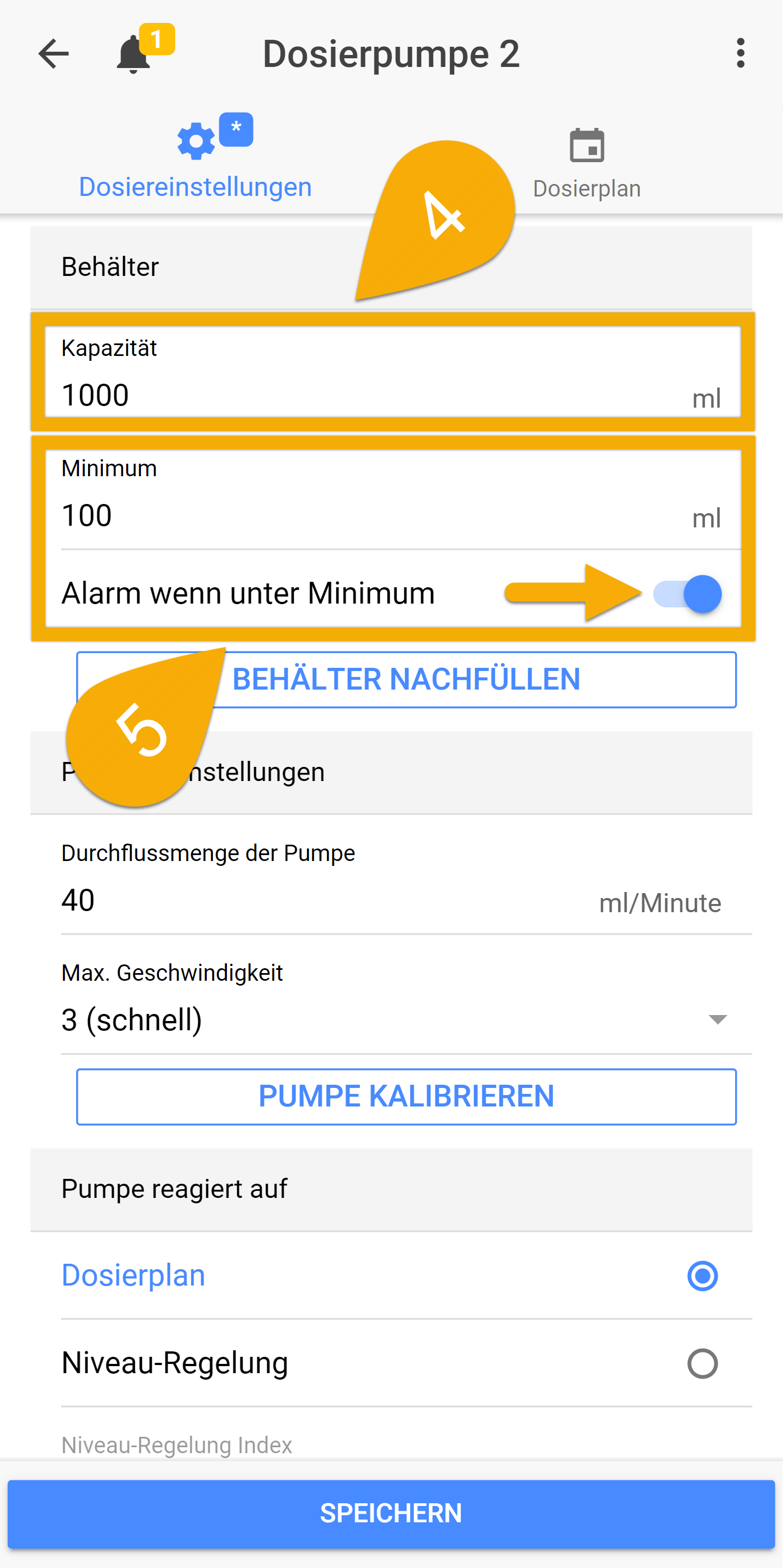
Task: Open the notifications bell
Action: (x=133, y=54)
